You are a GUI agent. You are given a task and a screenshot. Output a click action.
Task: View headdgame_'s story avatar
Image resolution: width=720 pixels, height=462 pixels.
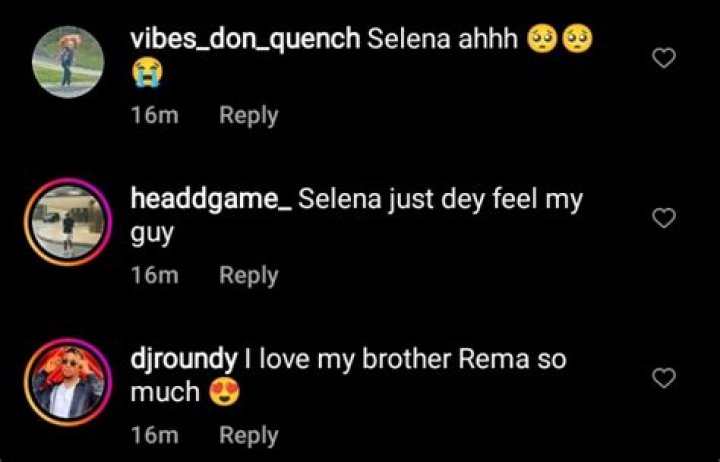coord(67,221)
